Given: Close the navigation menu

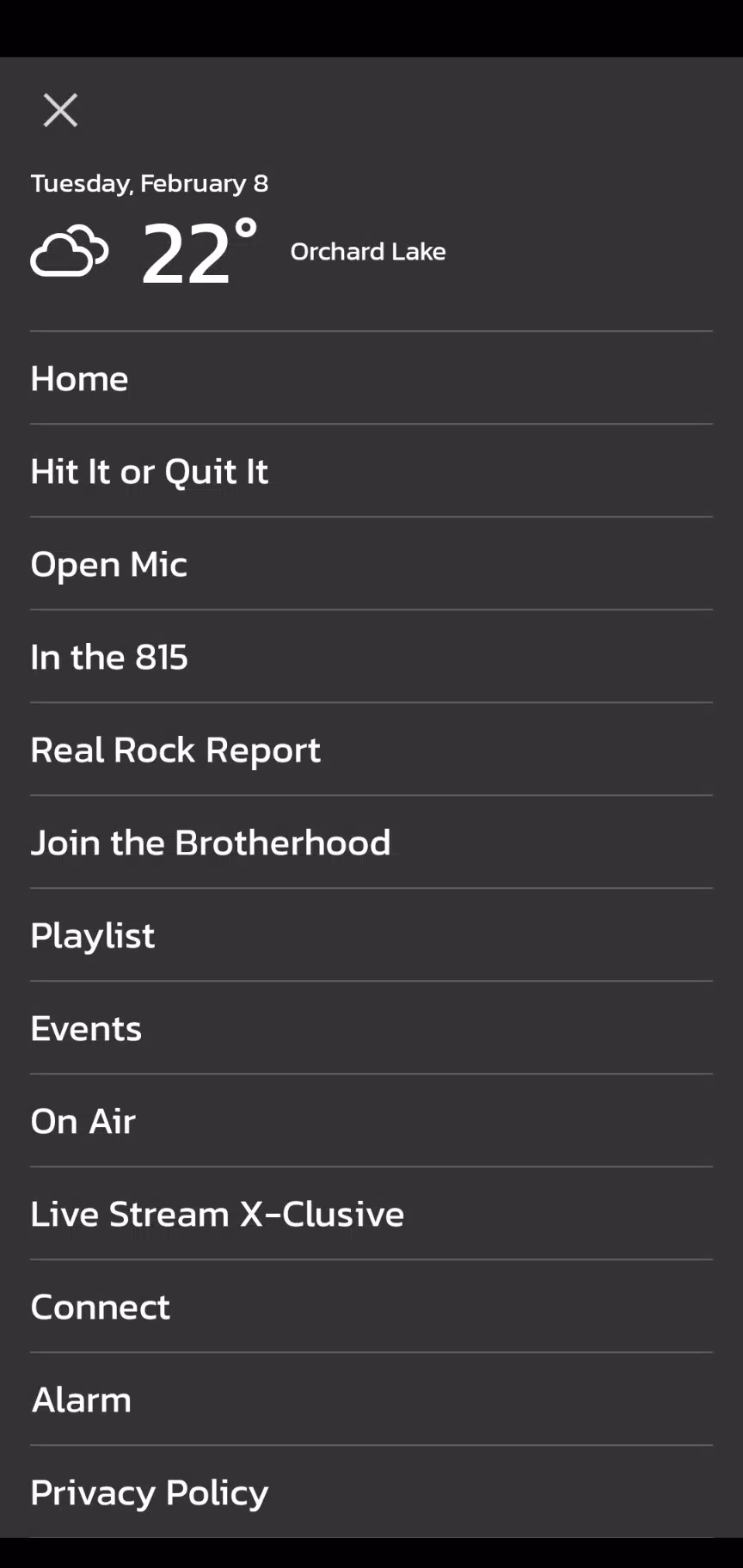Looking at the screenshot, I should point(60,110).
